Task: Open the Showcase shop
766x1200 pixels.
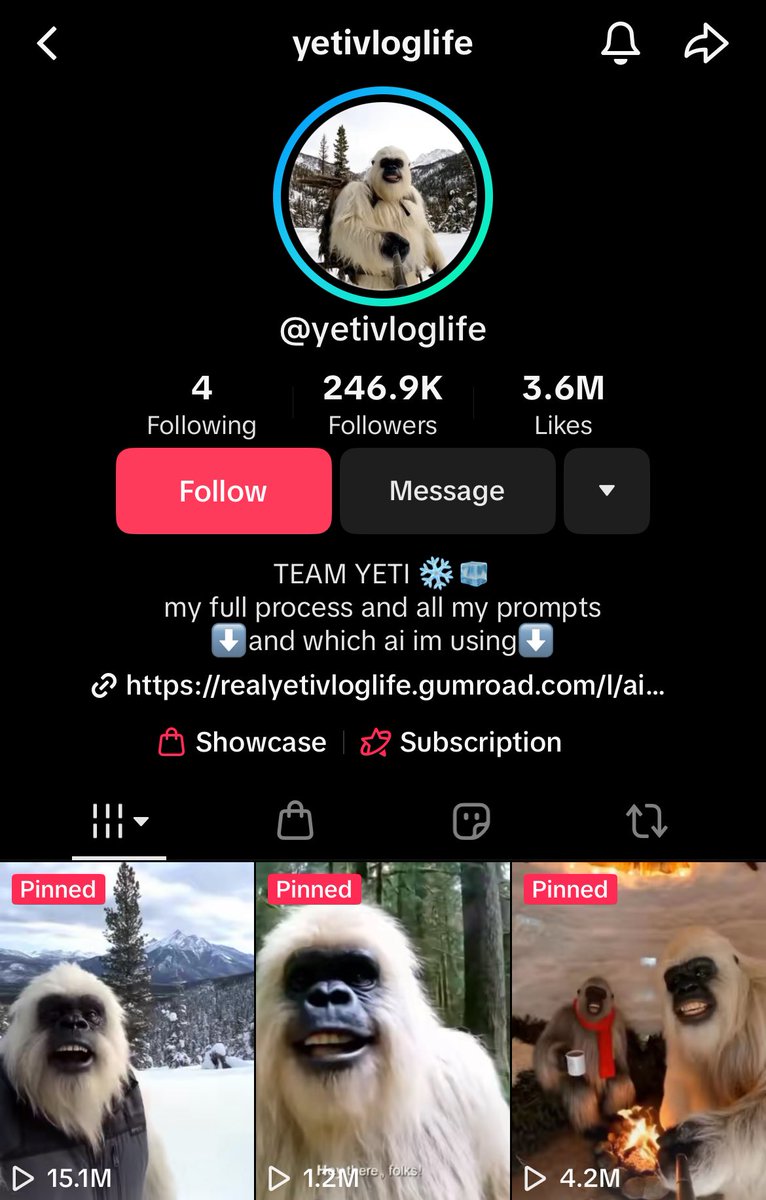Action: pos(243,742)
